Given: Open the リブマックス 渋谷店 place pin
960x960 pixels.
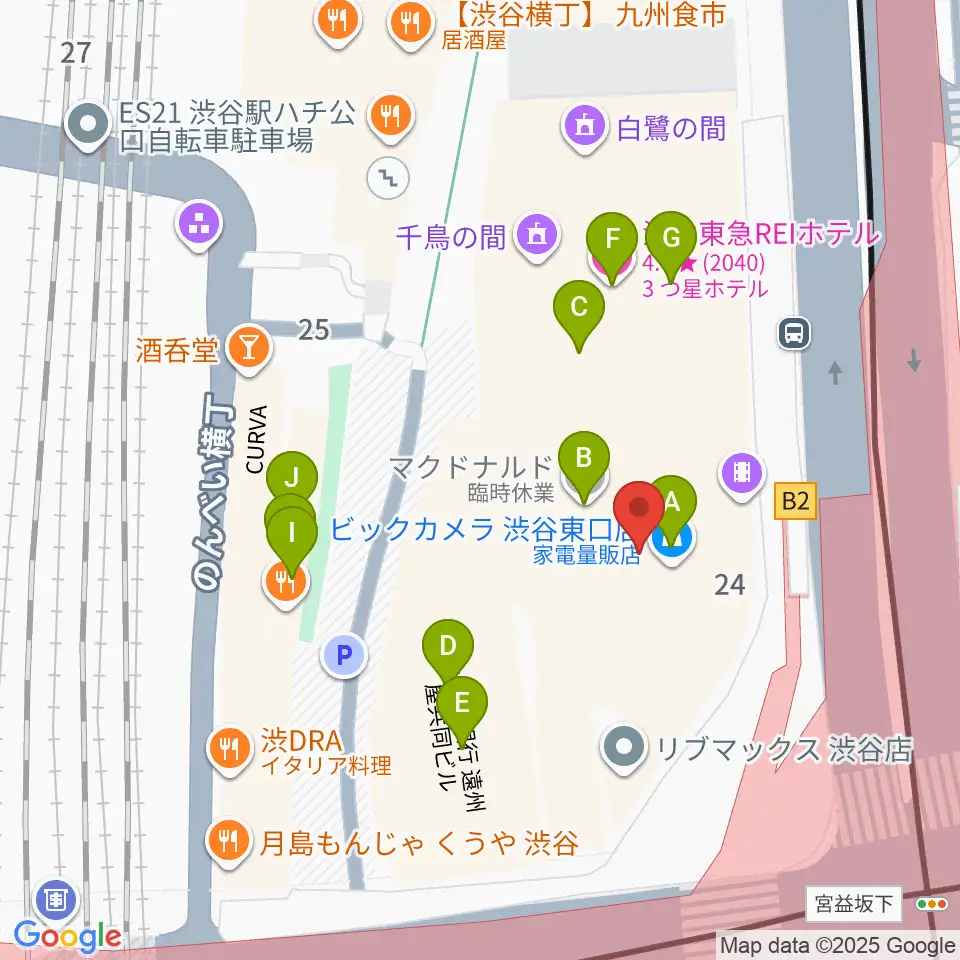Looking at the screenshot, I should click(624, 748).
